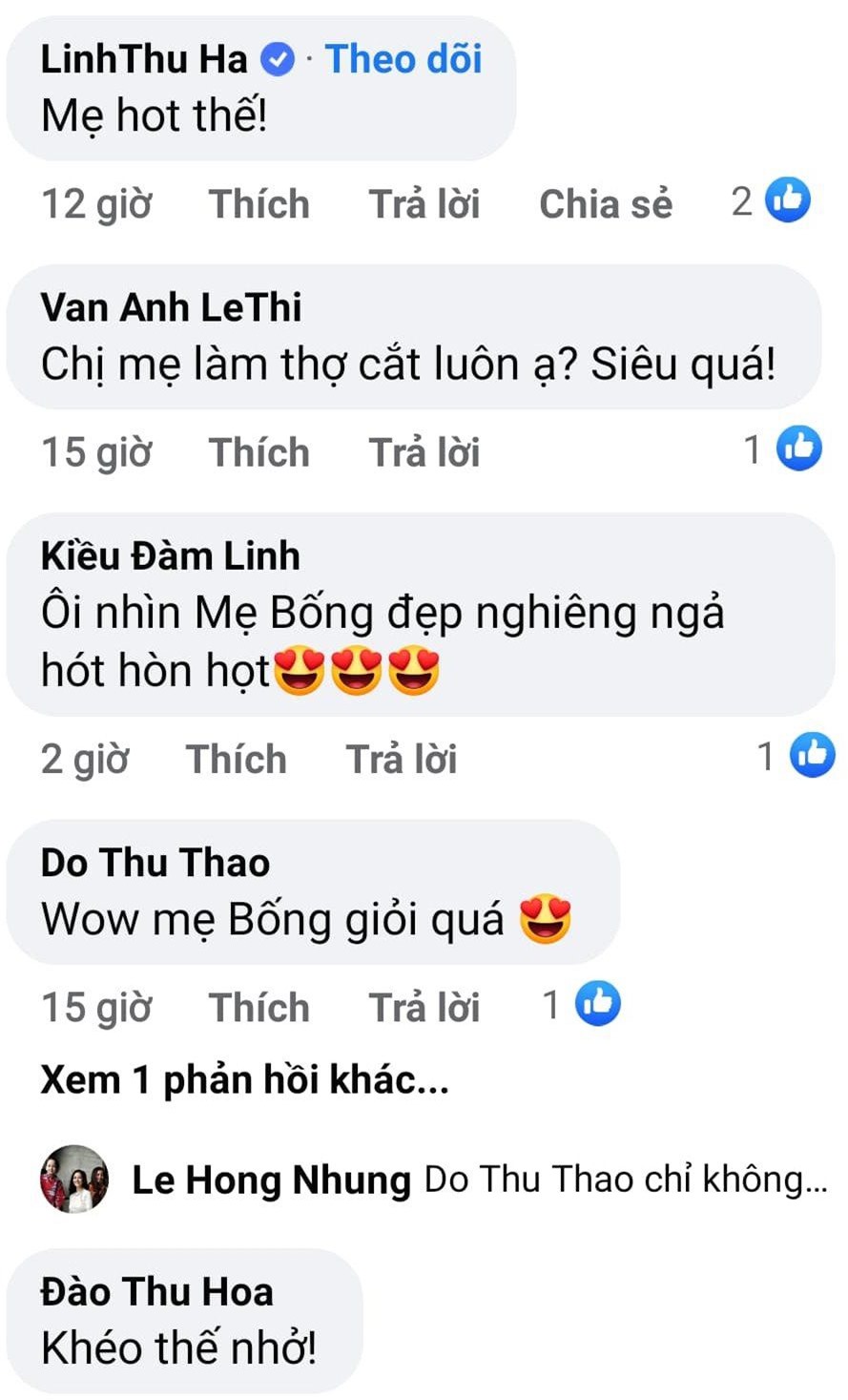
Task: View reactions on LinhThu Ha's comment
Action: click(x=772, y=201)
